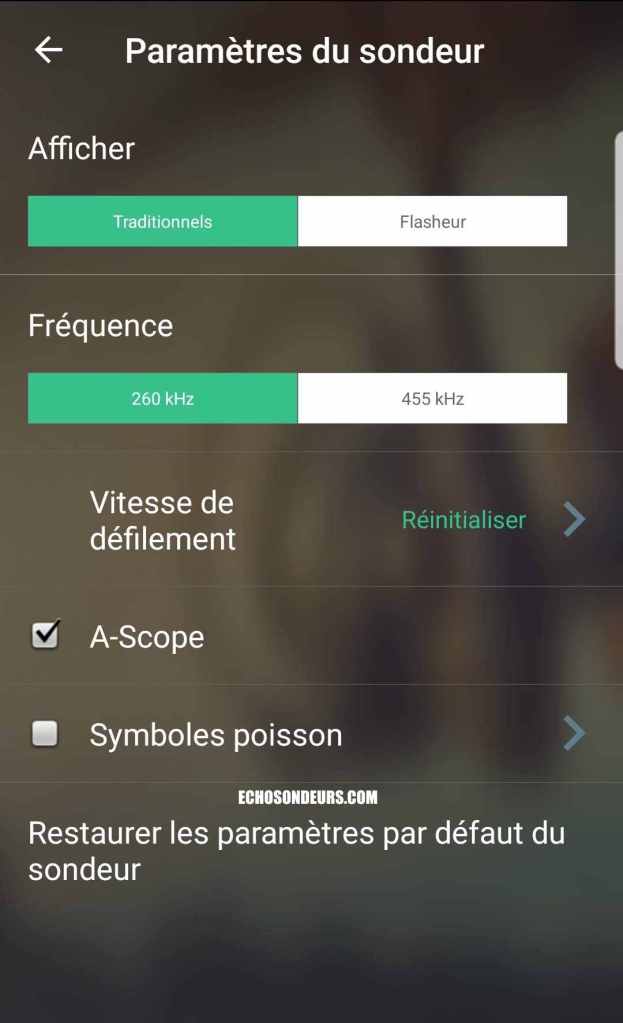The height and width of the screenshot is (1023, 623).
Task: Restaurer les paramètres par défaut du sondeur
Action: [296, 850]
